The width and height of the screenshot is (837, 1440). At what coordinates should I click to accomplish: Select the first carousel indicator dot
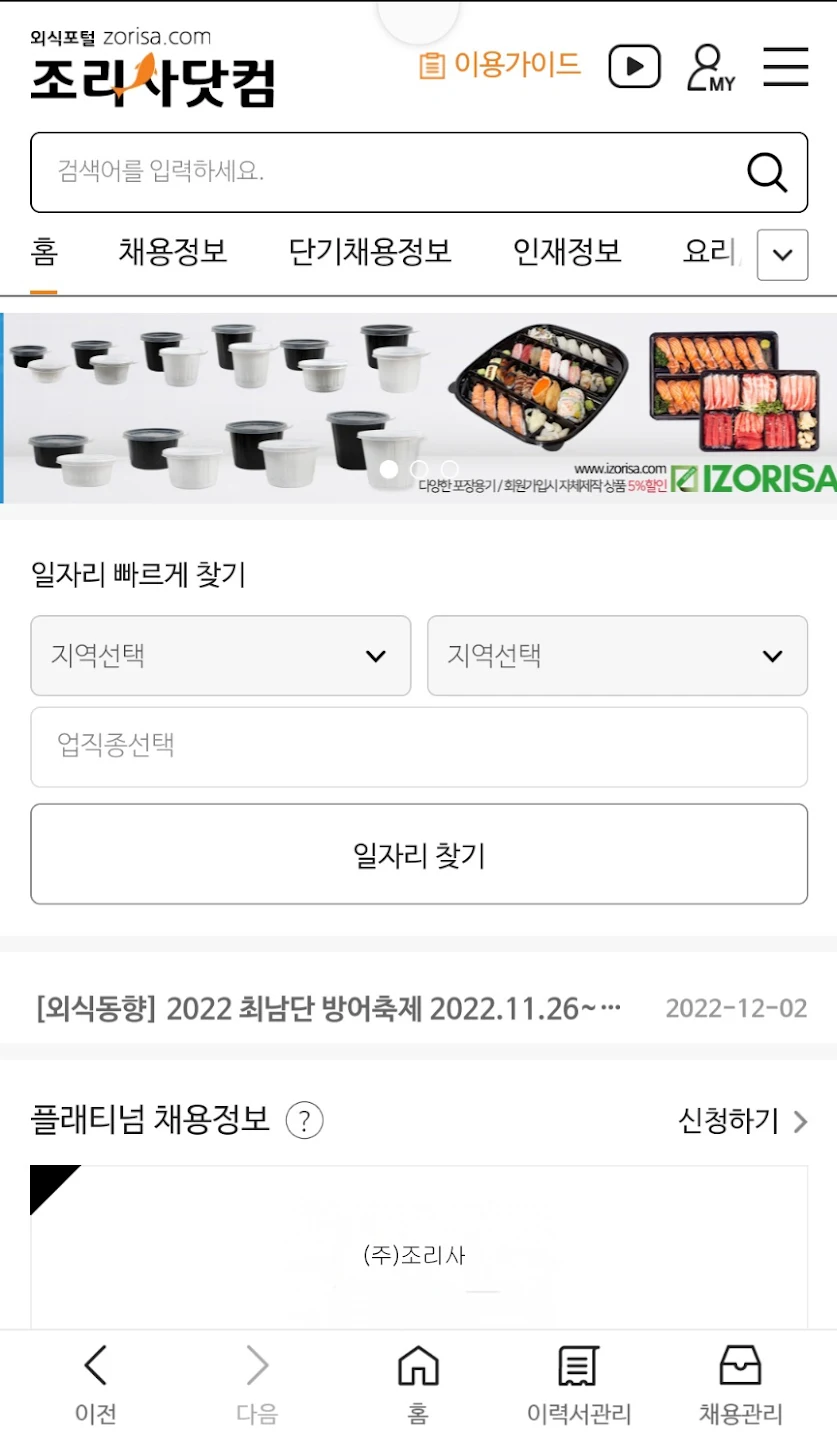tap(390, 468)
